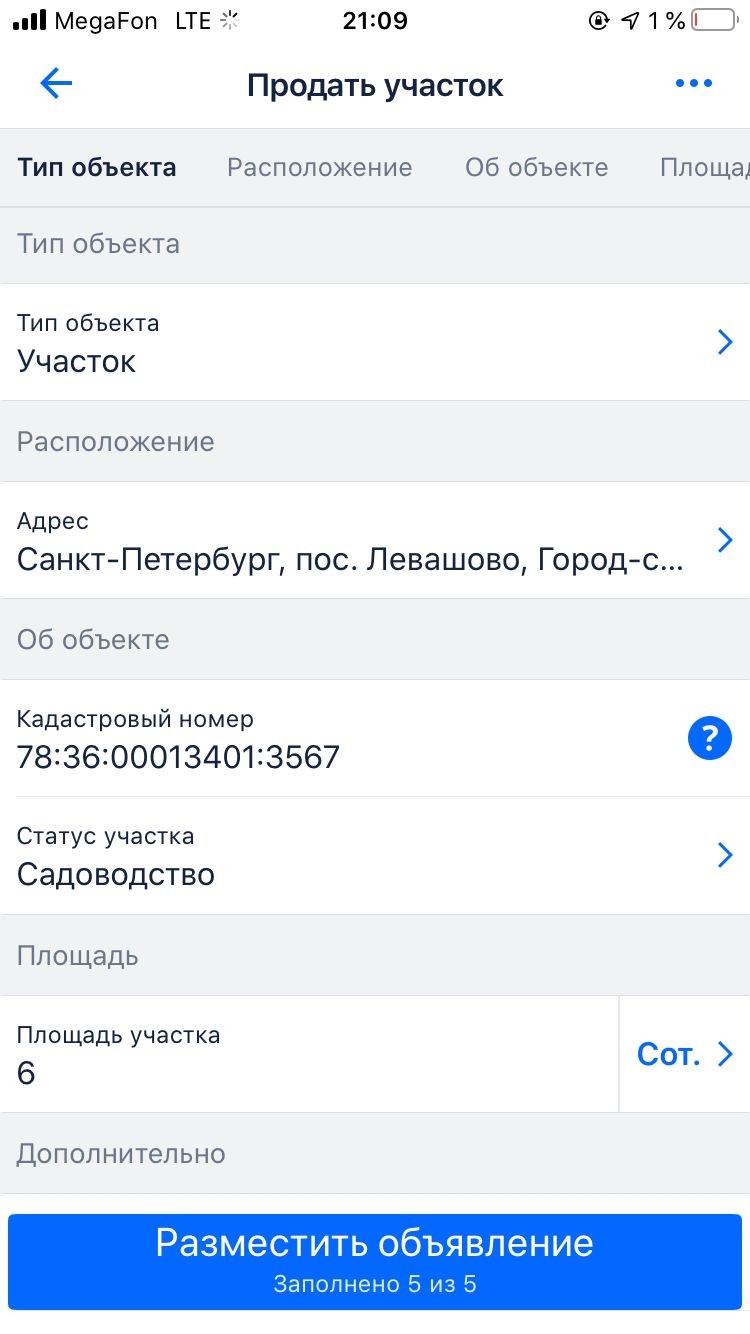Viewport: 750px width, 1334px height.
Task: Open the Тип объекта Участок row
Action: tap(375, 342)
